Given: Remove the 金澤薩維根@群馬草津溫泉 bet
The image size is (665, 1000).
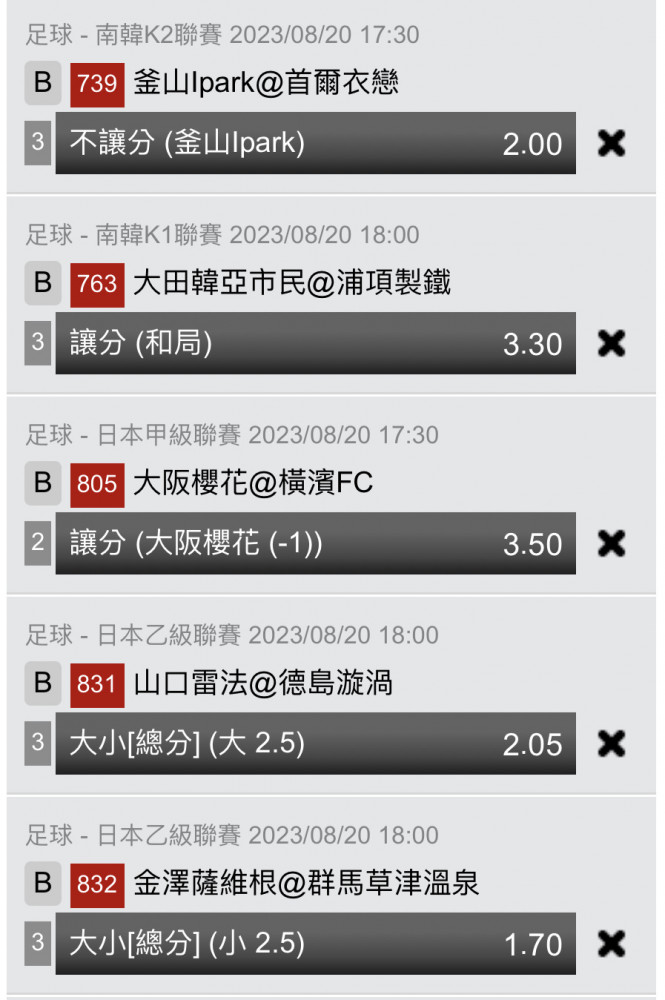Looking at the screenshot, I should 611,944.
